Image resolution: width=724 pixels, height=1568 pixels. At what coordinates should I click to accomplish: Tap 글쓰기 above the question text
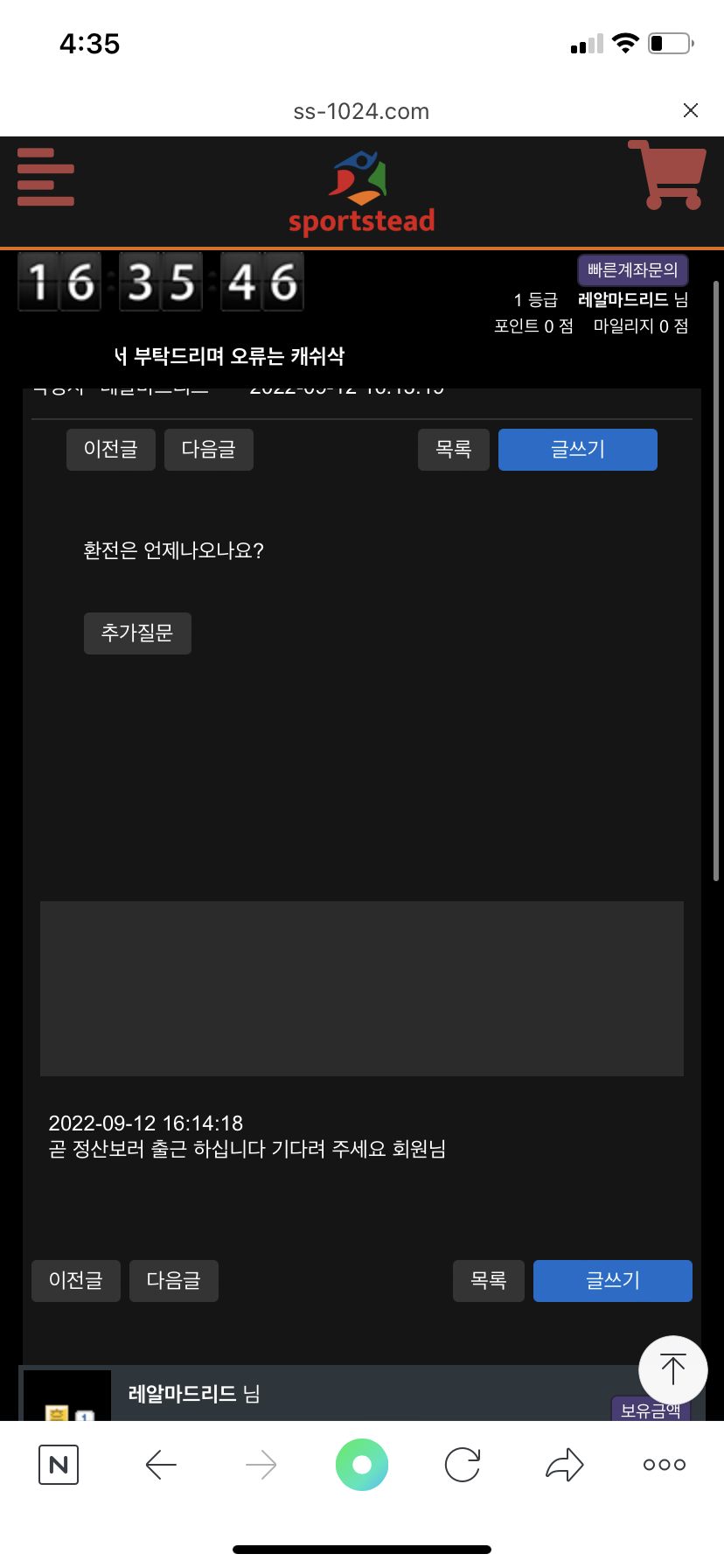click(577, 450)
